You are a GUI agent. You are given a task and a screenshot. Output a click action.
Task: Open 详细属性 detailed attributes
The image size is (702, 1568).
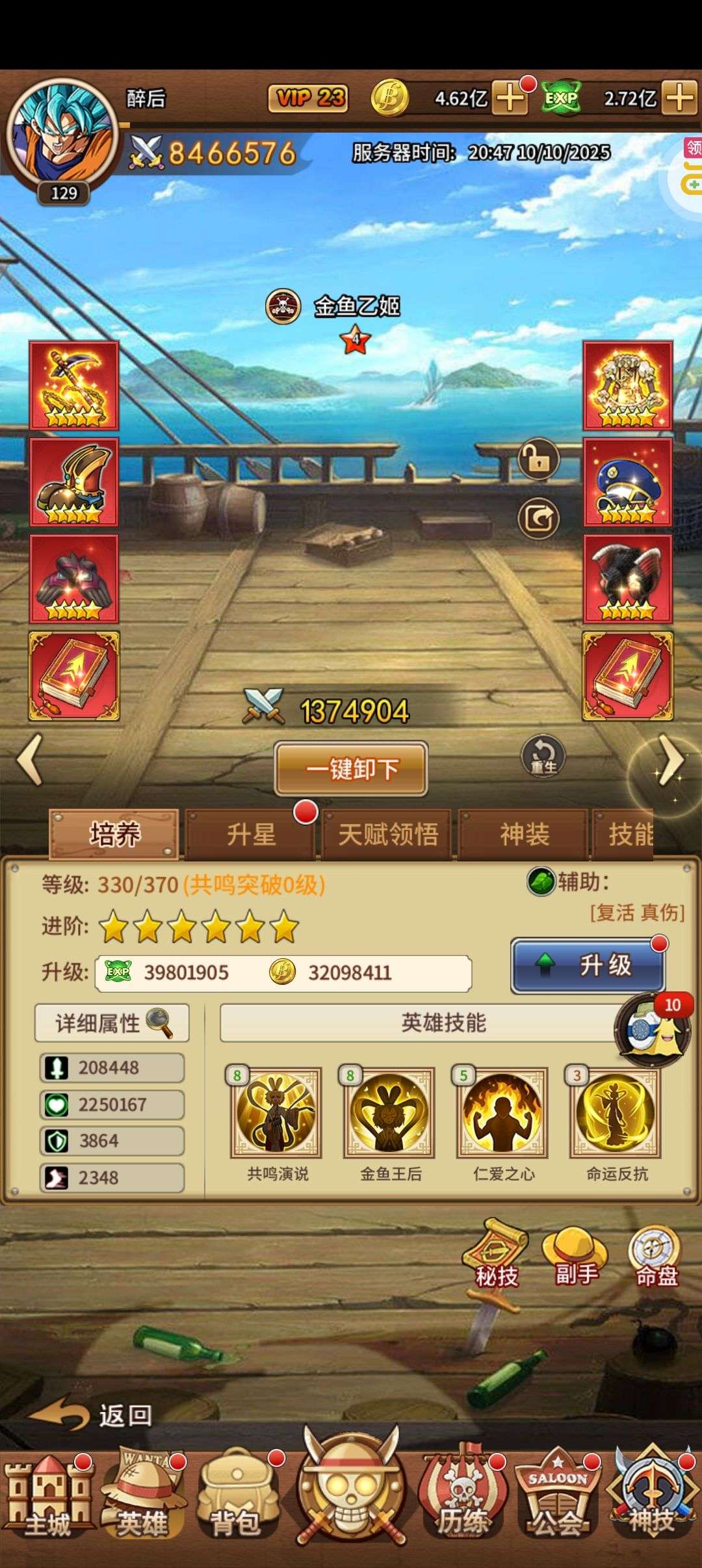(112, 1023)
